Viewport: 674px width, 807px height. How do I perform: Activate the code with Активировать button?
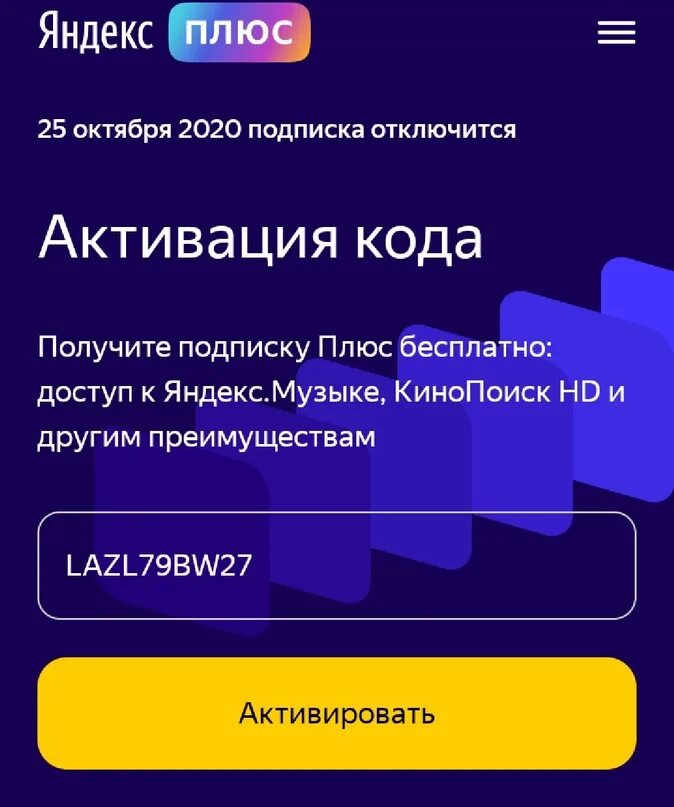click(336, 713)
